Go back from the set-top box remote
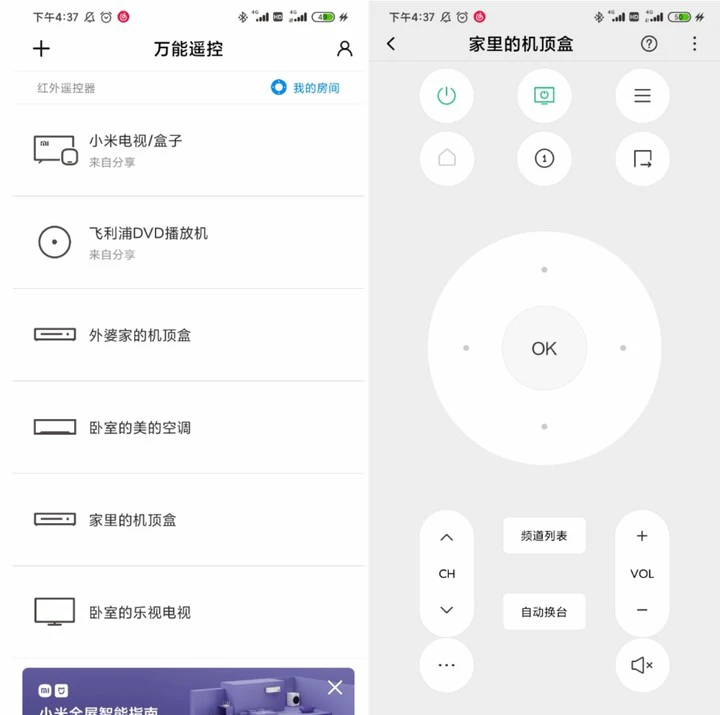The image size is (720, 715). [391, 44]
